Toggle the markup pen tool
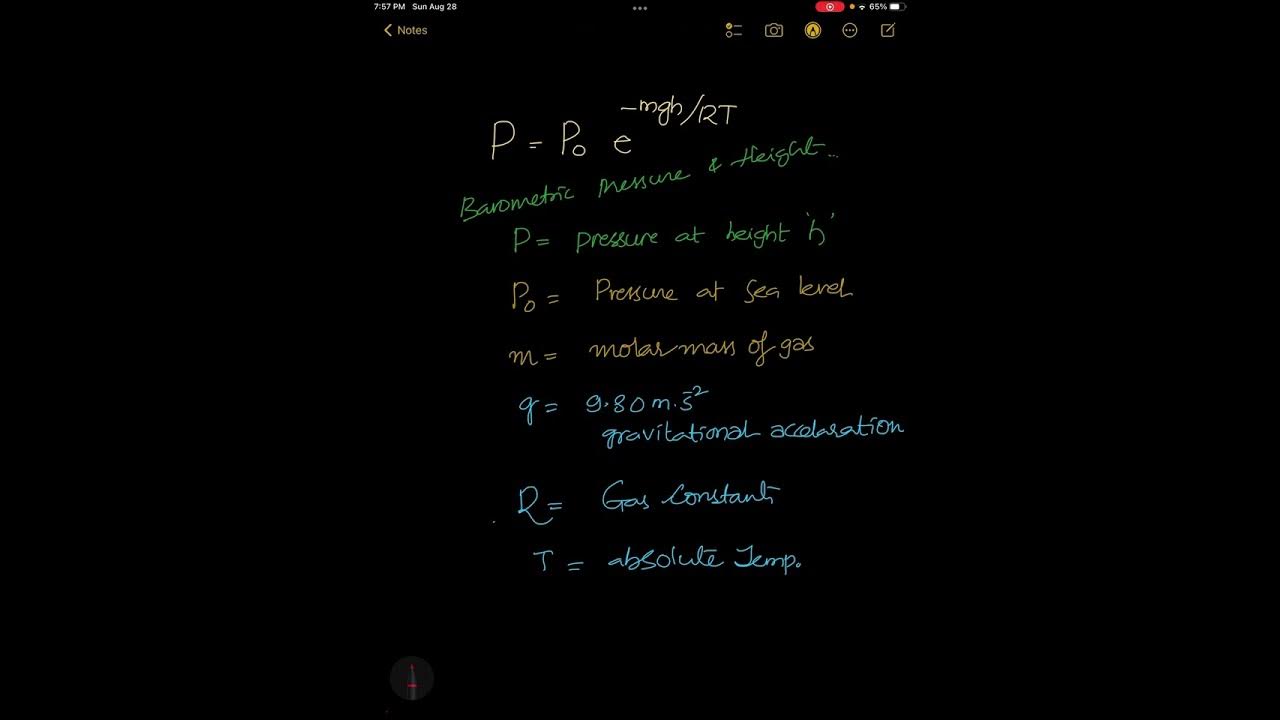Screen dimensions: 1280x720 [812, 31]
